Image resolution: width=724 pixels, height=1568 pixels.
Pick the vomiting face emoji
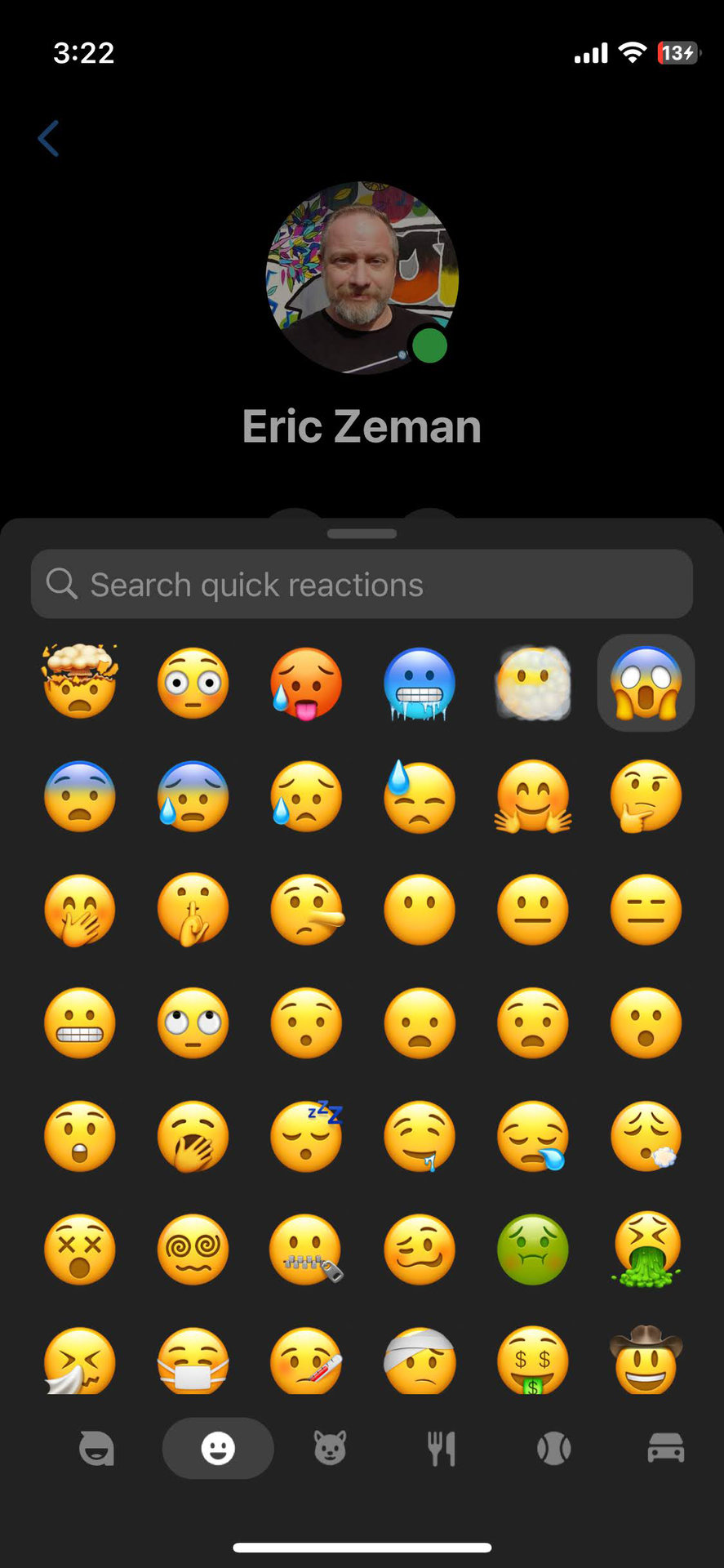click(646, 1249)
